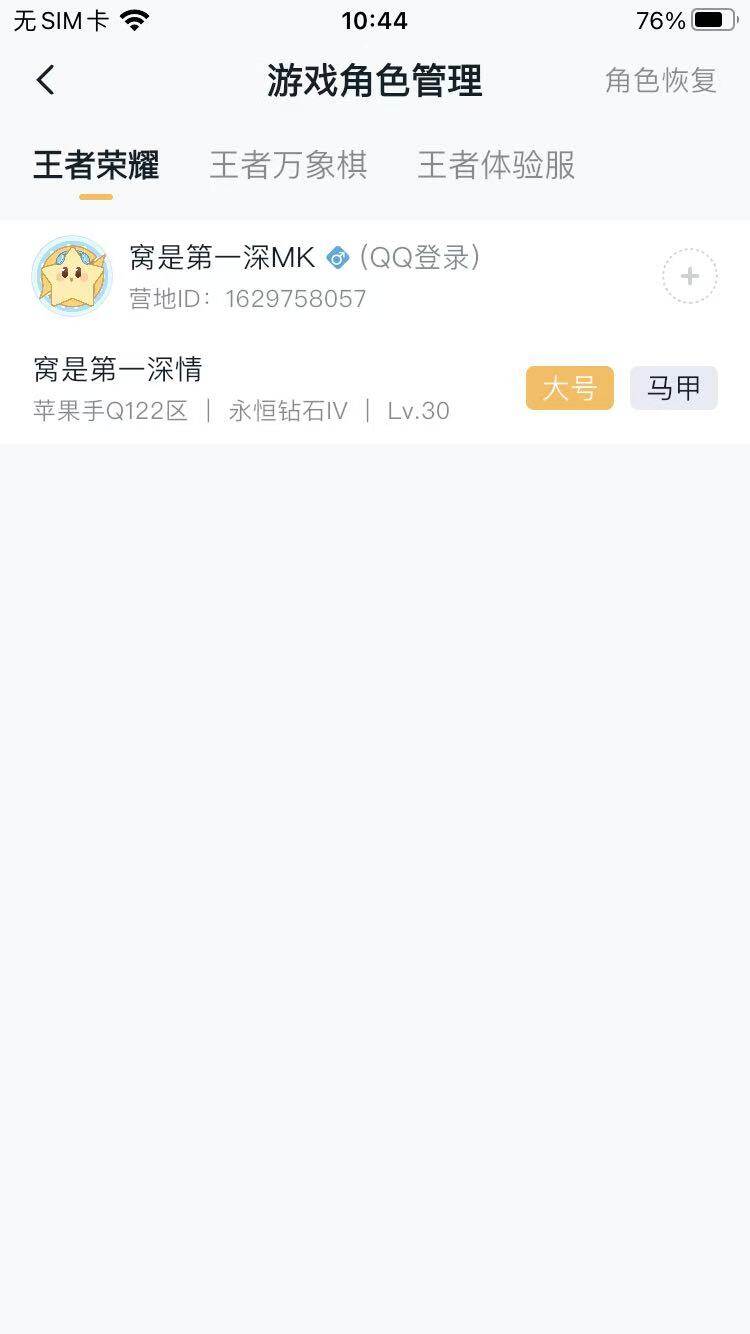Switch to the 王者荣耀 tab
750x1334 pixels.
click(95, 166)
